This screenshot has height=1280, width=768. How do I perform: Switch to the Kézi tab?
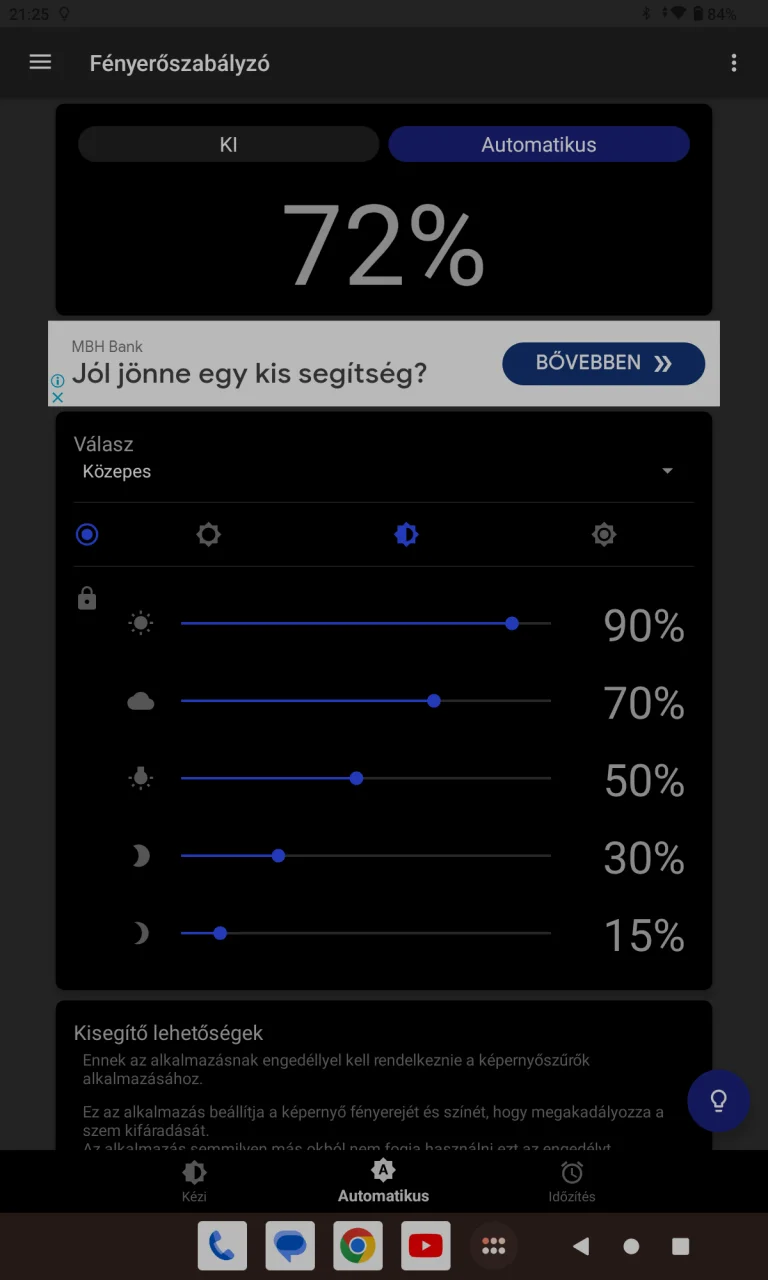pos(194,1181)
